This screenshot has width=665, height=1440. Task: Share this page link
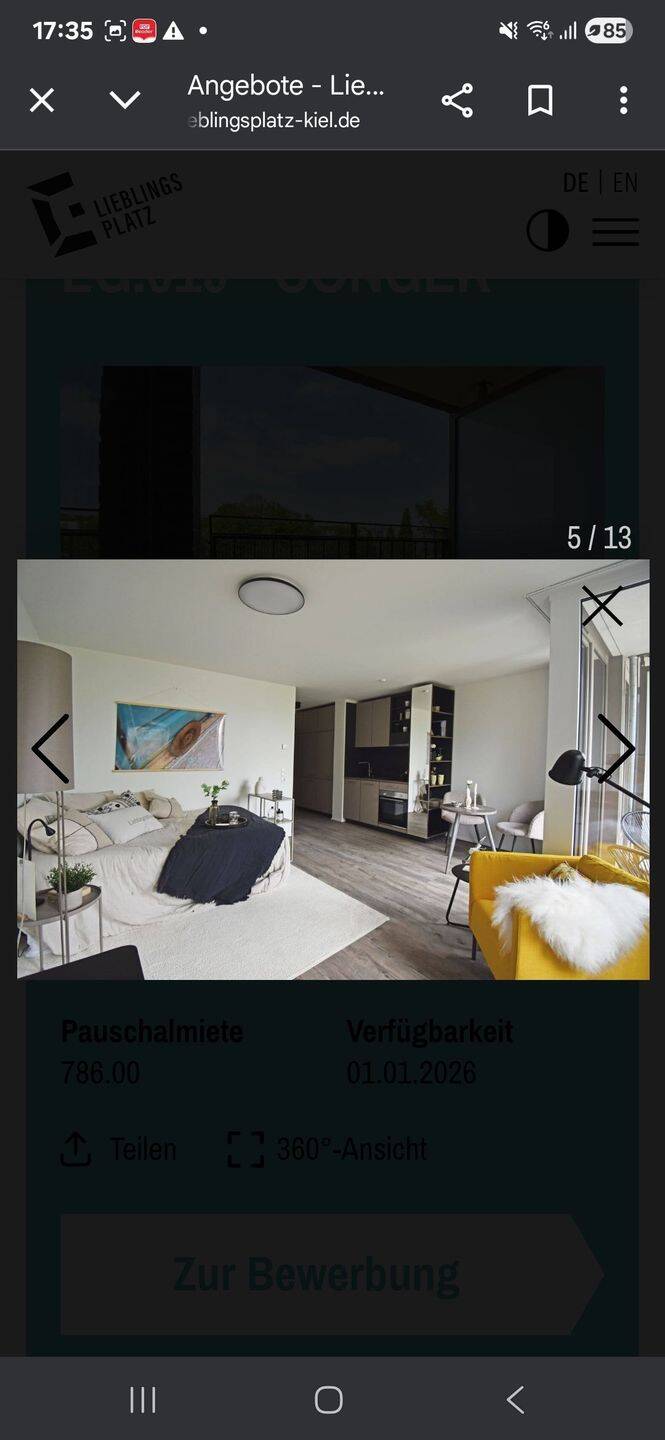[457, 100]
